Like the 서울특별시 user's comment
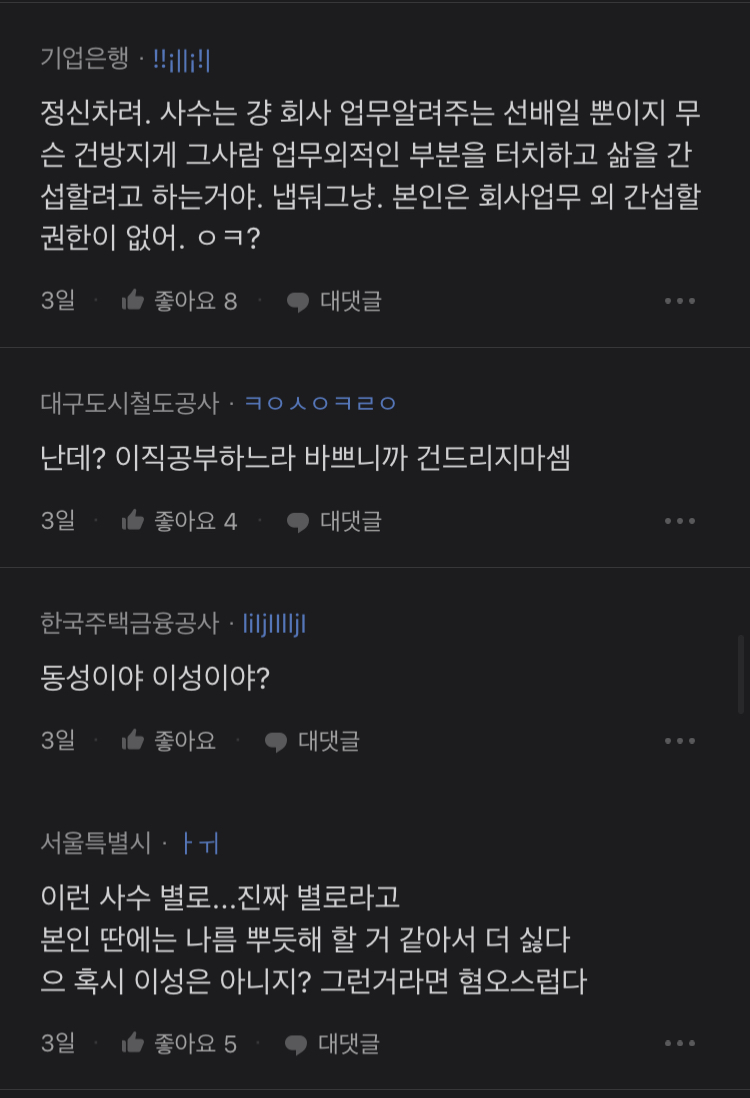 click(x=179, y=1044)
